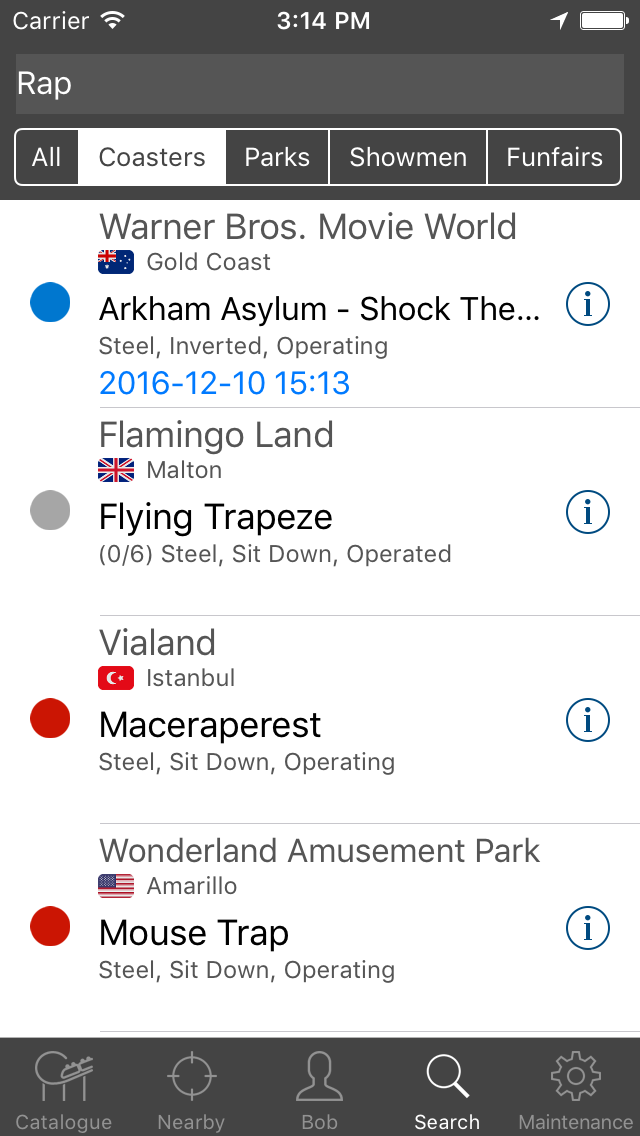View info for Mouse Trap

pyautogui.click(x=588, y=928)
